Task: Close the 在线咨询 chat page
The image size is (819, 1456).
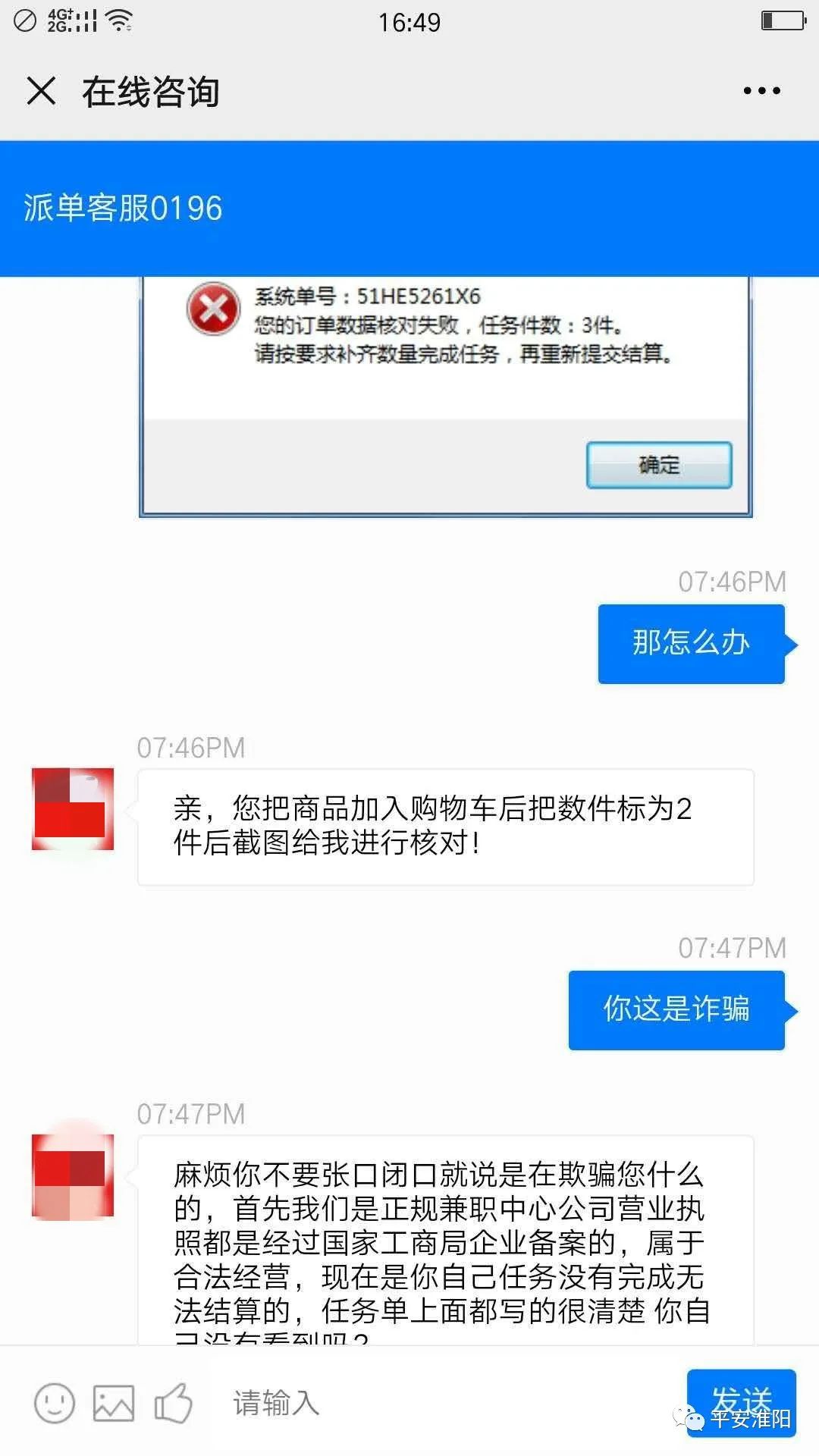Action: point(42,91)
